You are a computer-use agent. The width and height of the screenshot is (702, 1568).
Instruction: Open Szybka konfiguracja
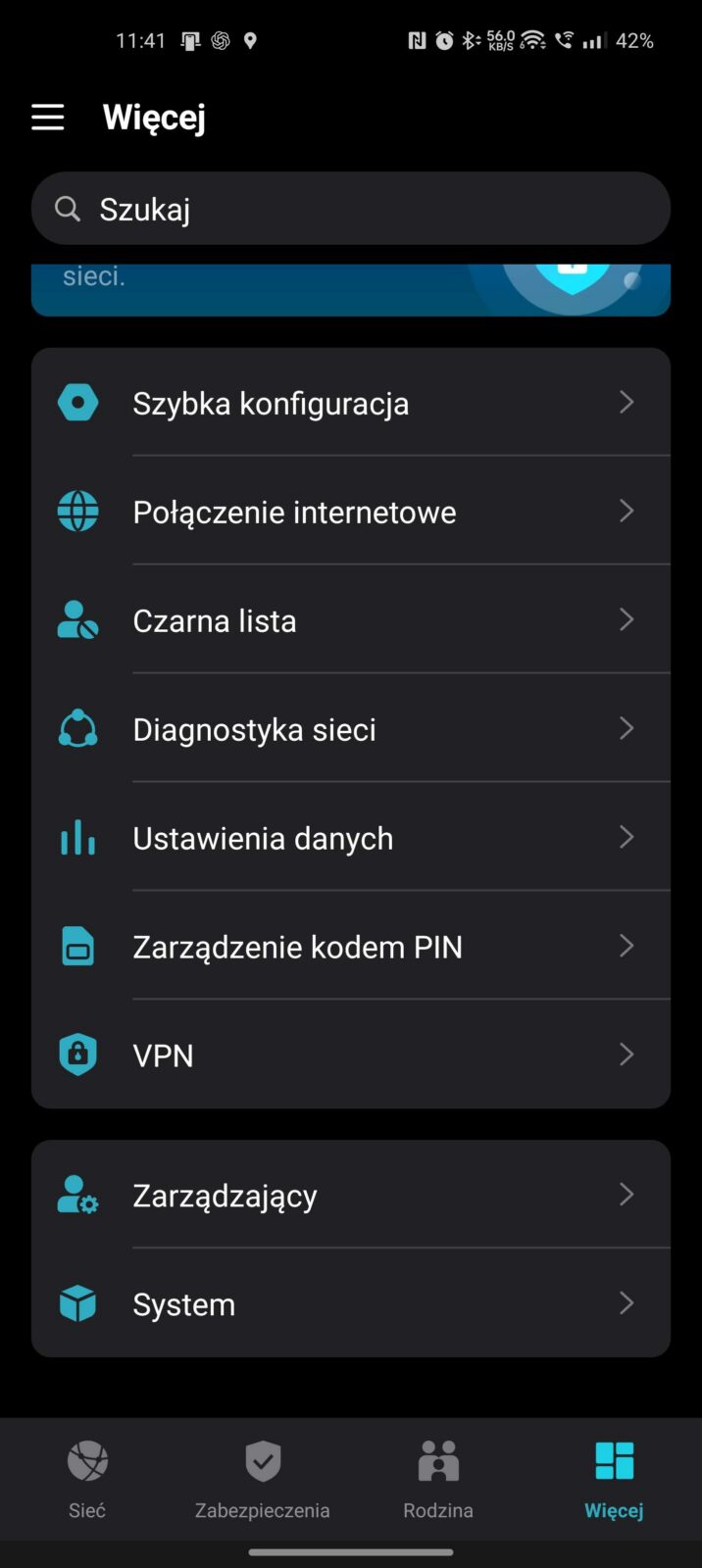click(x=350, y=403)
